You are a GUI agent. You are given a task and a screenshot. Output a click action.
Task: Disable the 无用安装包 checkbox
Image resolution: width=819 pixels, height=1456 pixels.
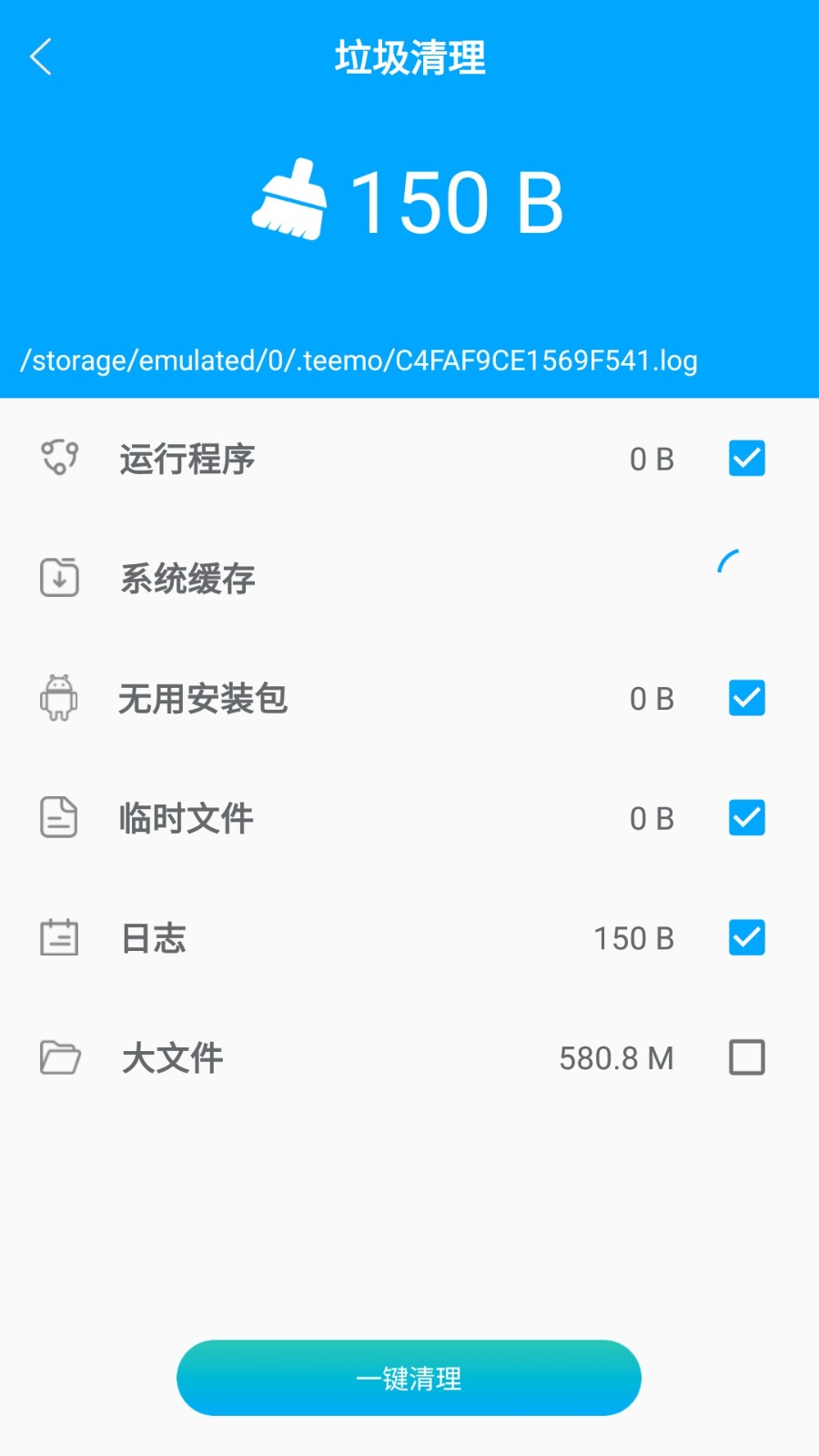point(745,698)
